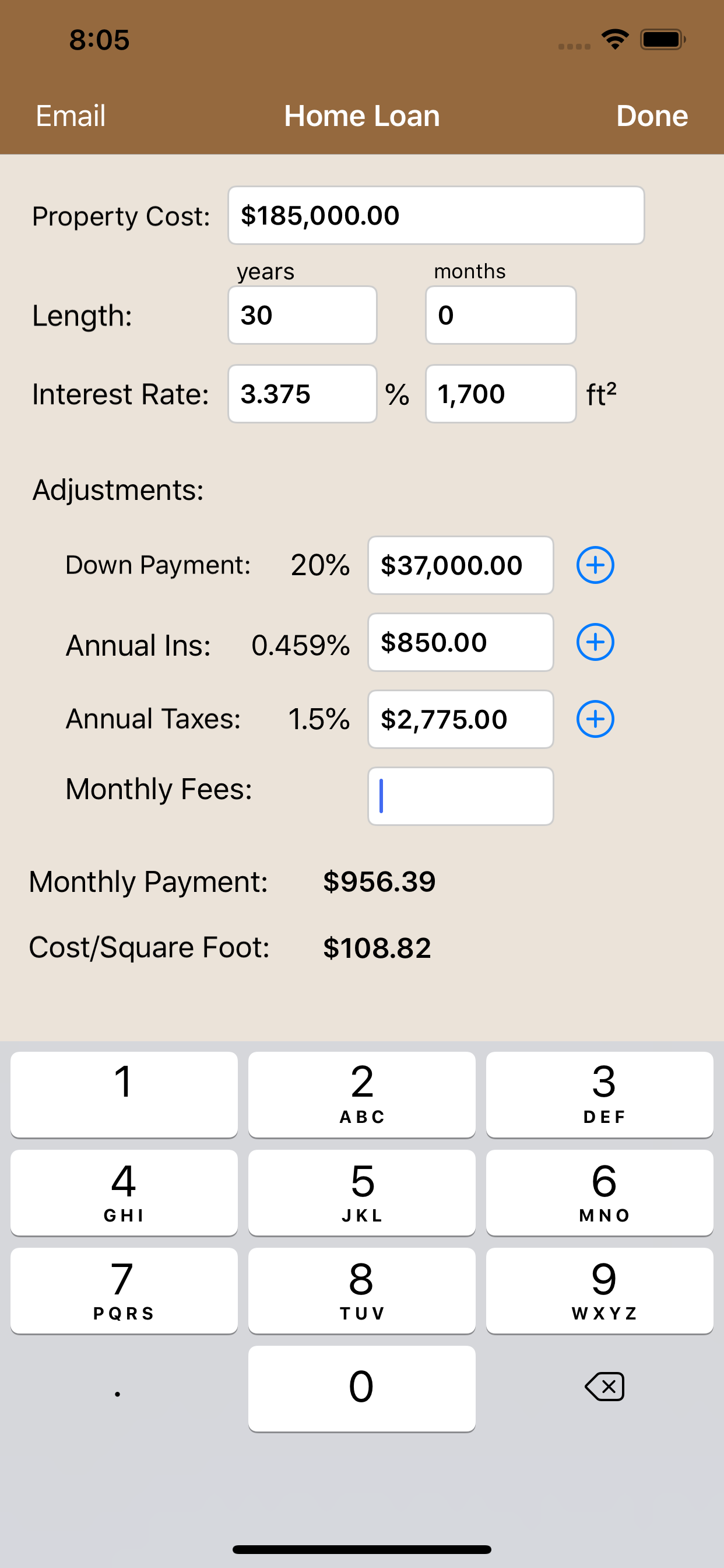Tap the battery indicator
Viewport: 724px width, 1568px height.
pos(660,38)
